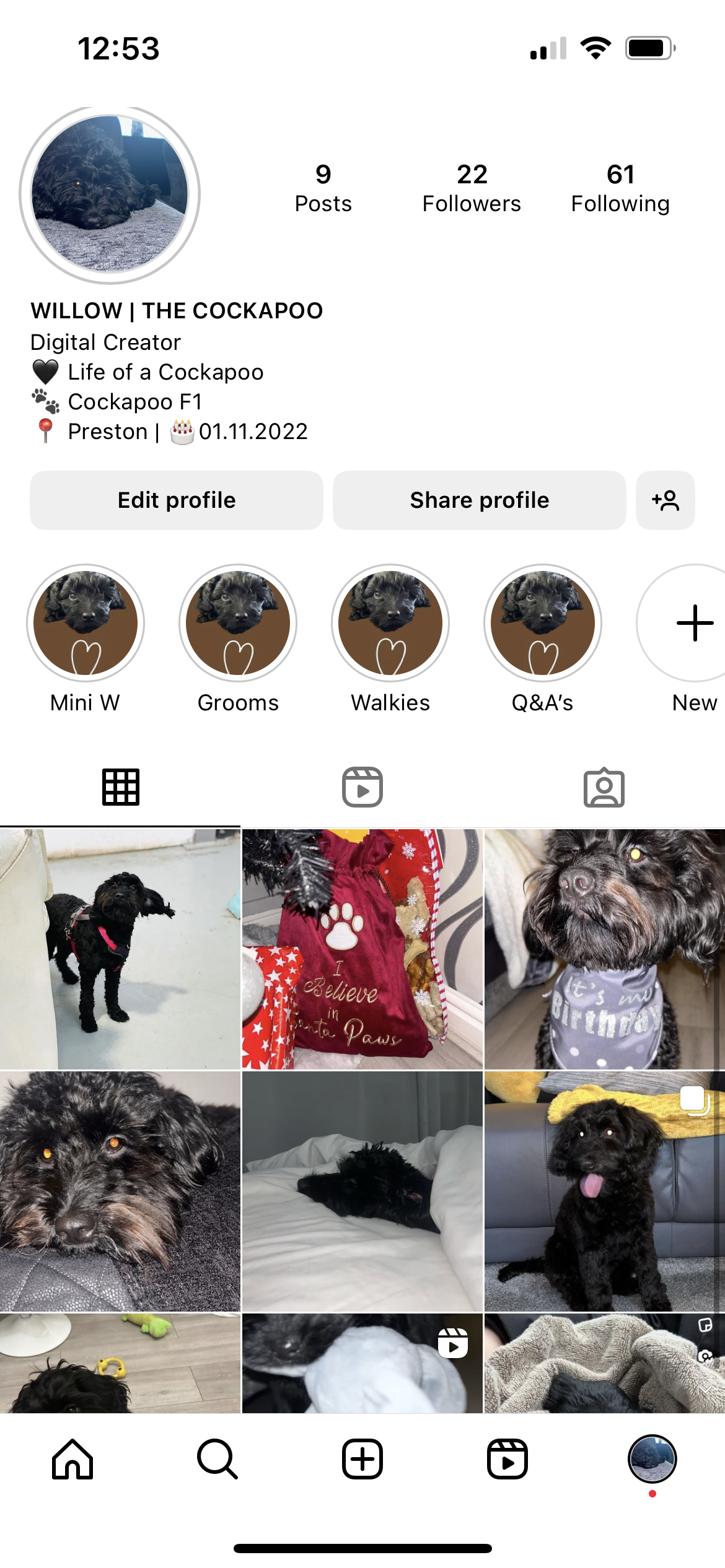The height and width of the screenshot is (1568, 725).
Task: Open the Santa Paws sack post
Action: pyautogui.click(x=362, y=949)
